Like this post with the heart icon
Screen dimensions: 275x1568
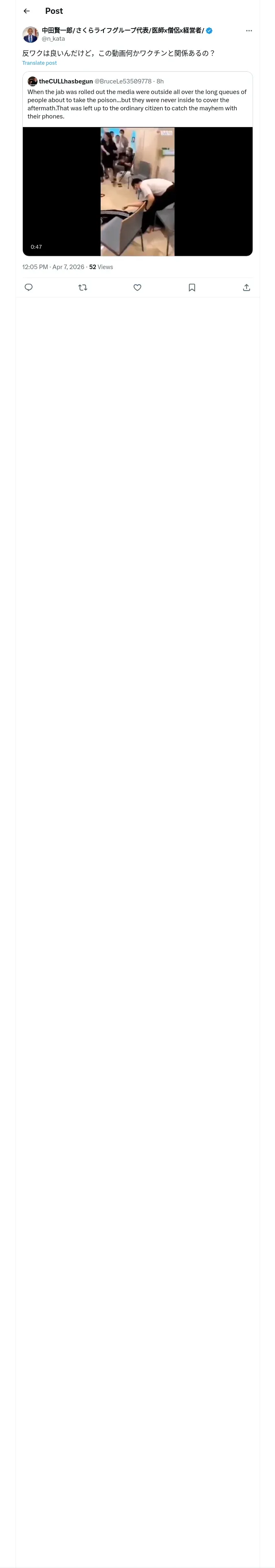[137, 287]
